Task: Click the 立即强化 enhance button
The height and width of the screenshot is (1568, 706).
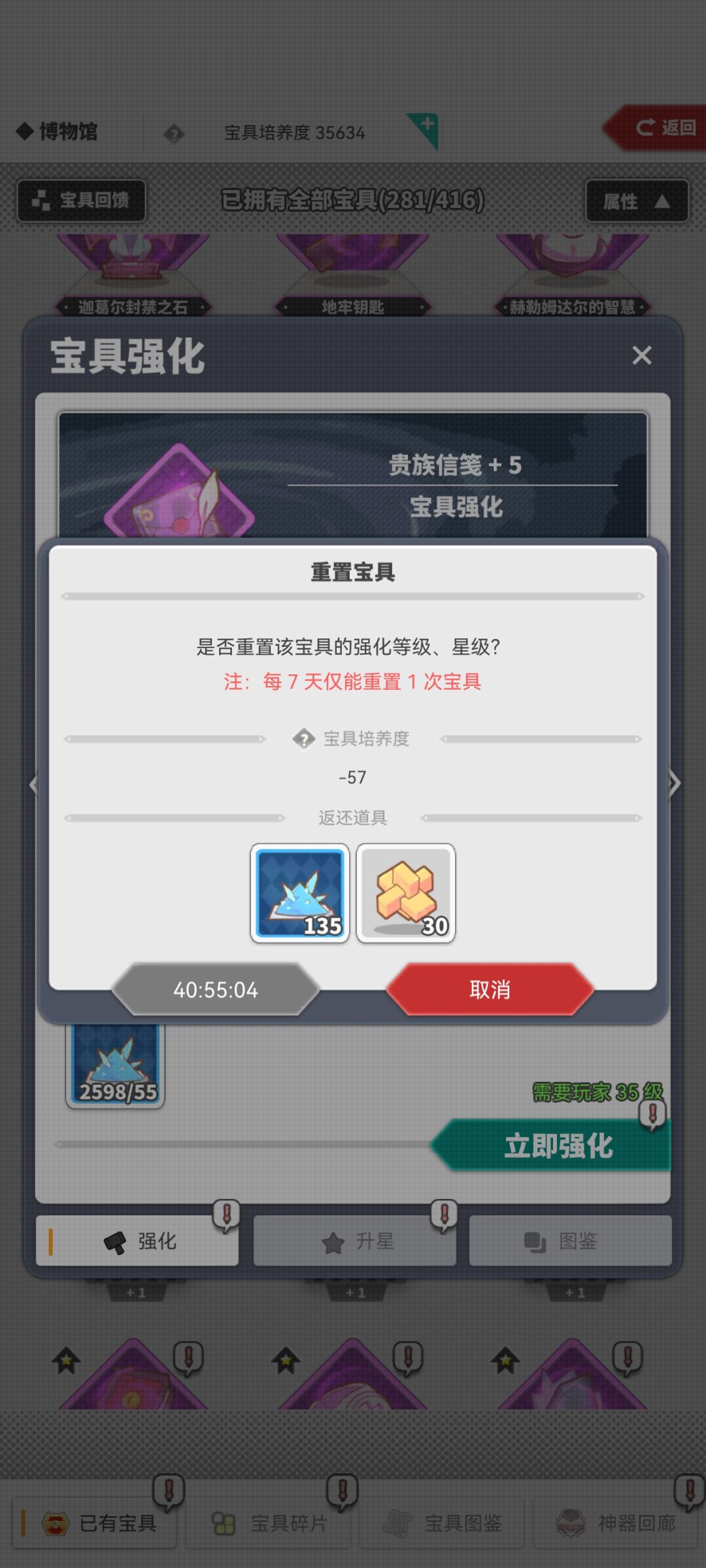Action: (x=561, y=1147)
